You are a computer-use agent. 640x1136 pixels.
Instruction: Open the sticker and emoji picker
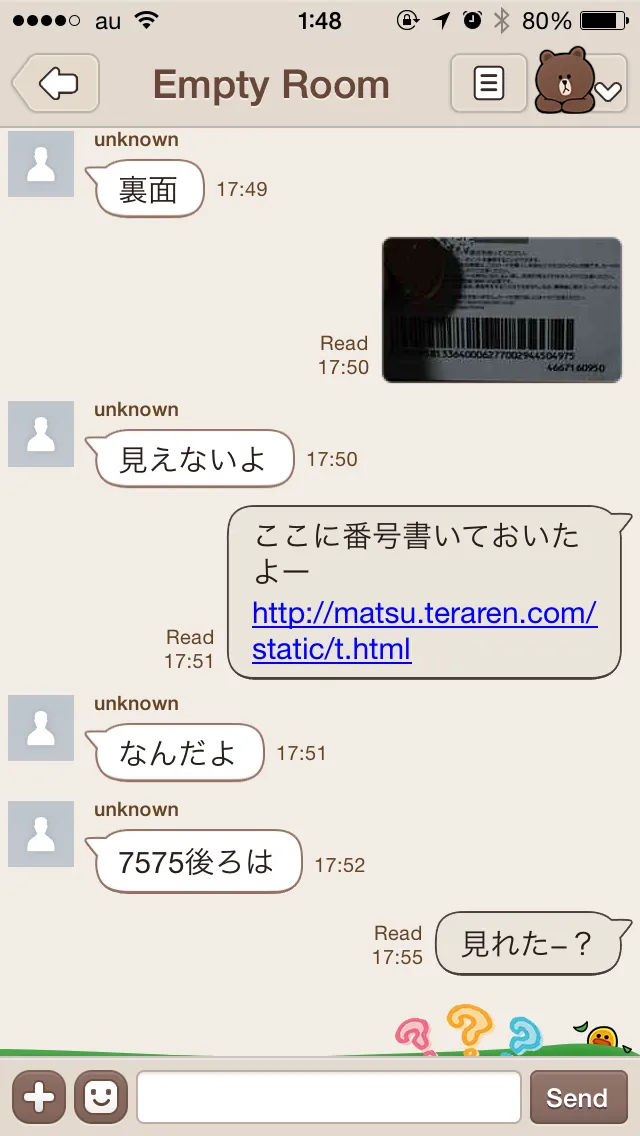pyautogui.click(x=101, y=1097)
